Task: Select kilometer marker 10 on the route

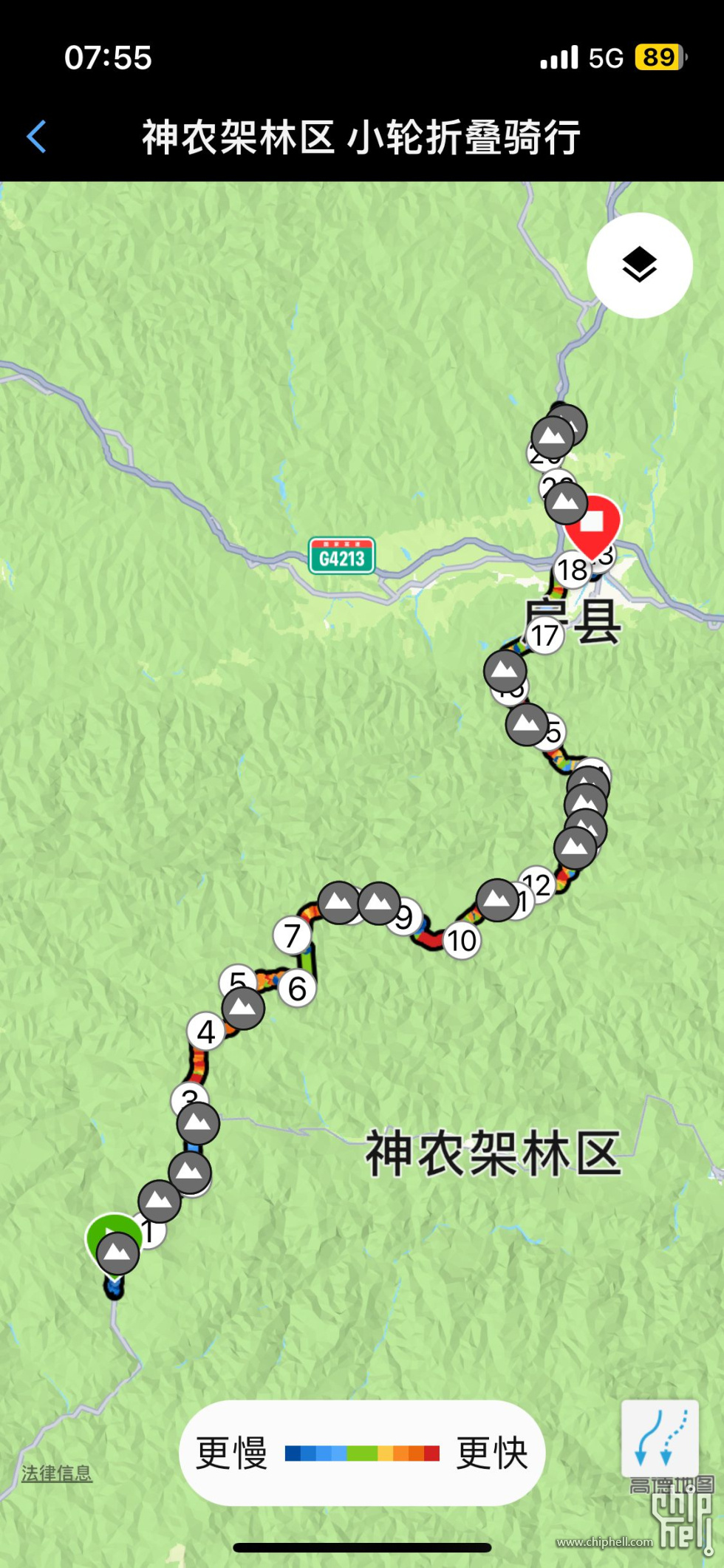Action: 462,941
